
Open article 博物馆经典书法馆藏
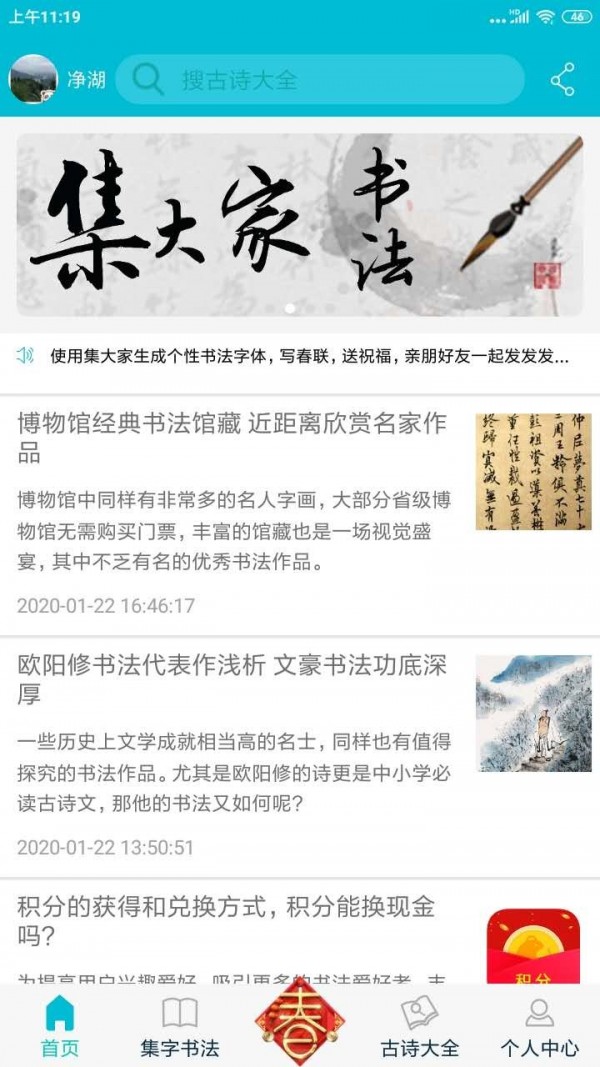click(300, 514)
